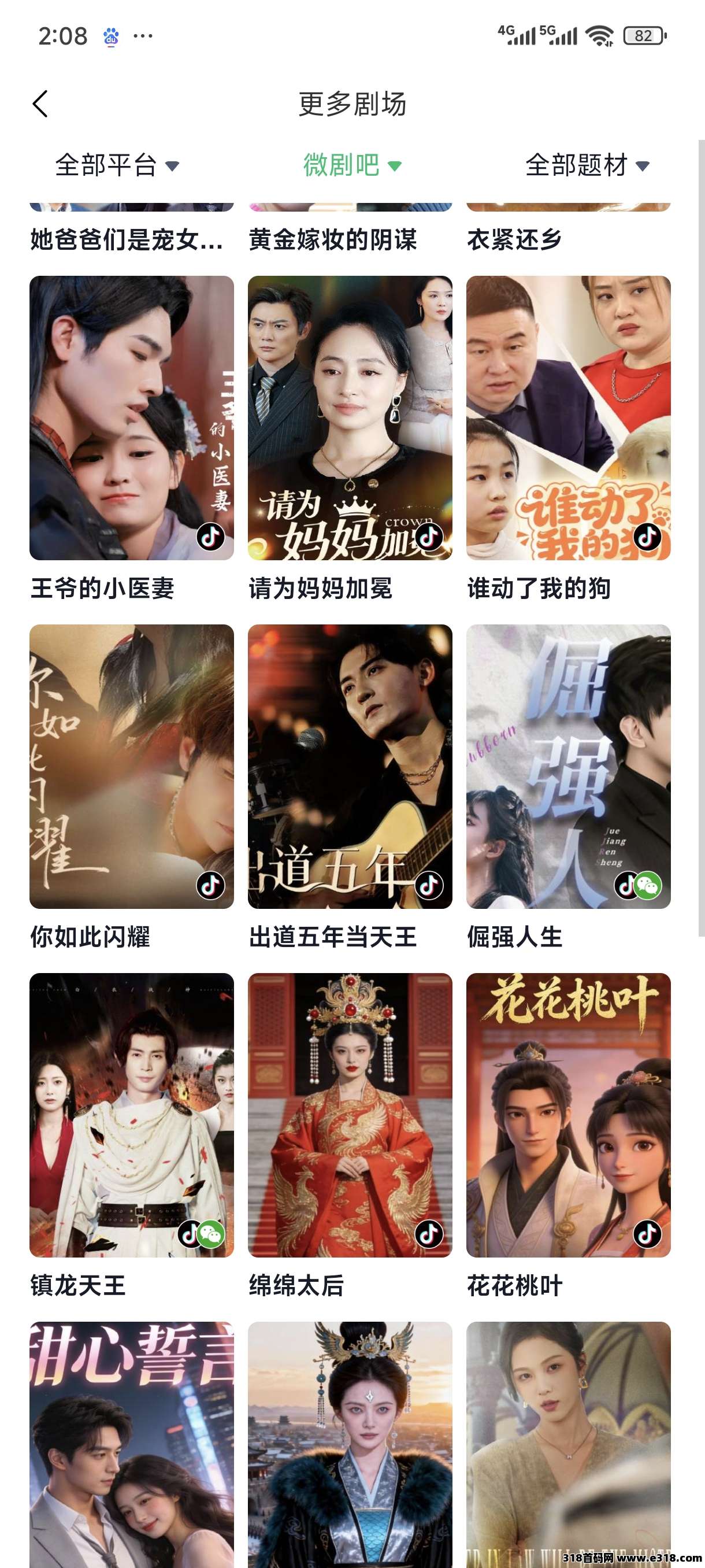This screenshot has height=1568, width=705.
Task: Open the 微剧吧 theater dropdown
Action: tap(351, 165)
